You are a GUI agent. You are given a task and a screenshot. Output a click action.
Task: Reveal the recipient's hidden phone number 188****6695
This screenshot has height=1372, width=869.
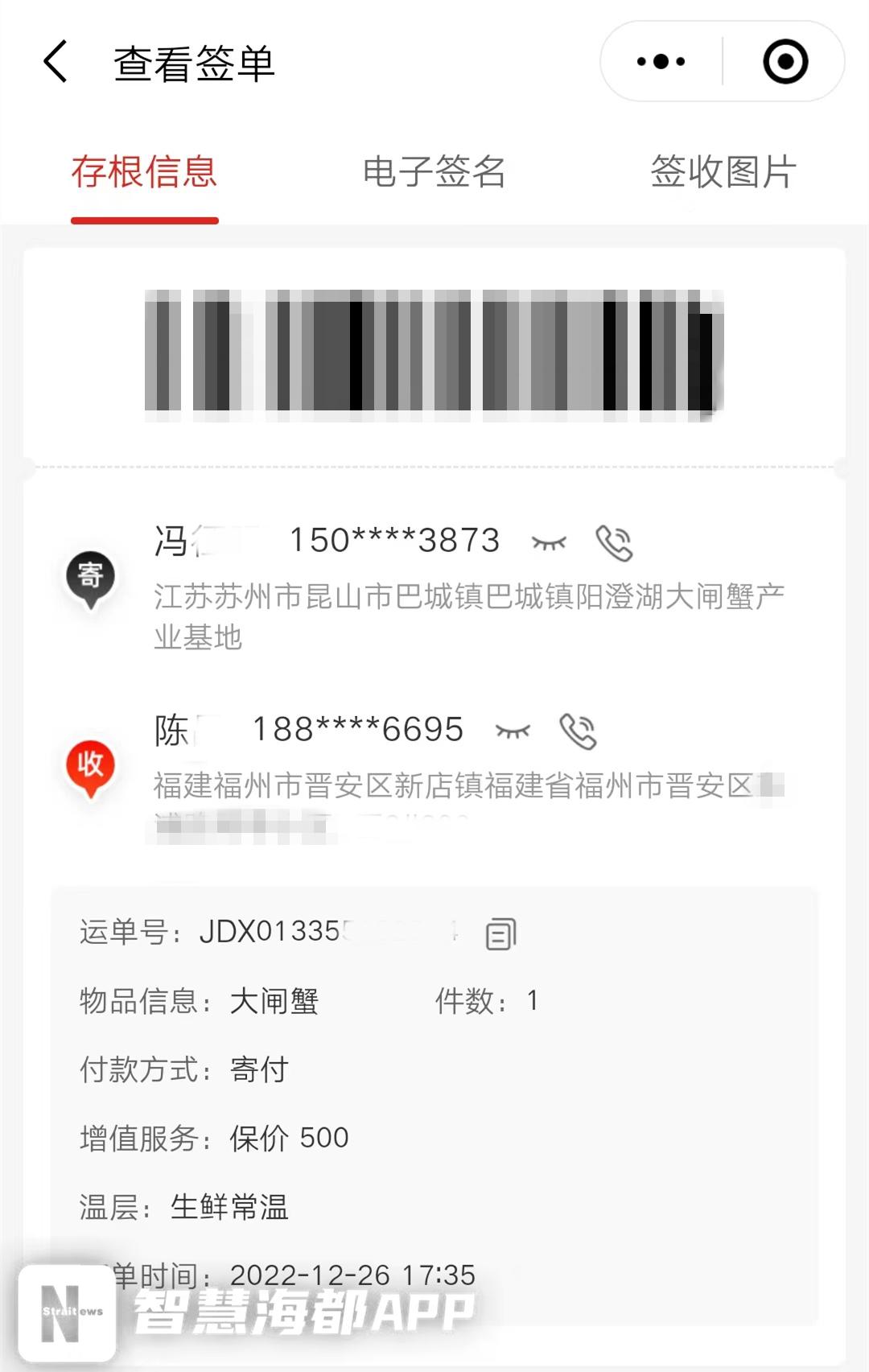[513, 731]
